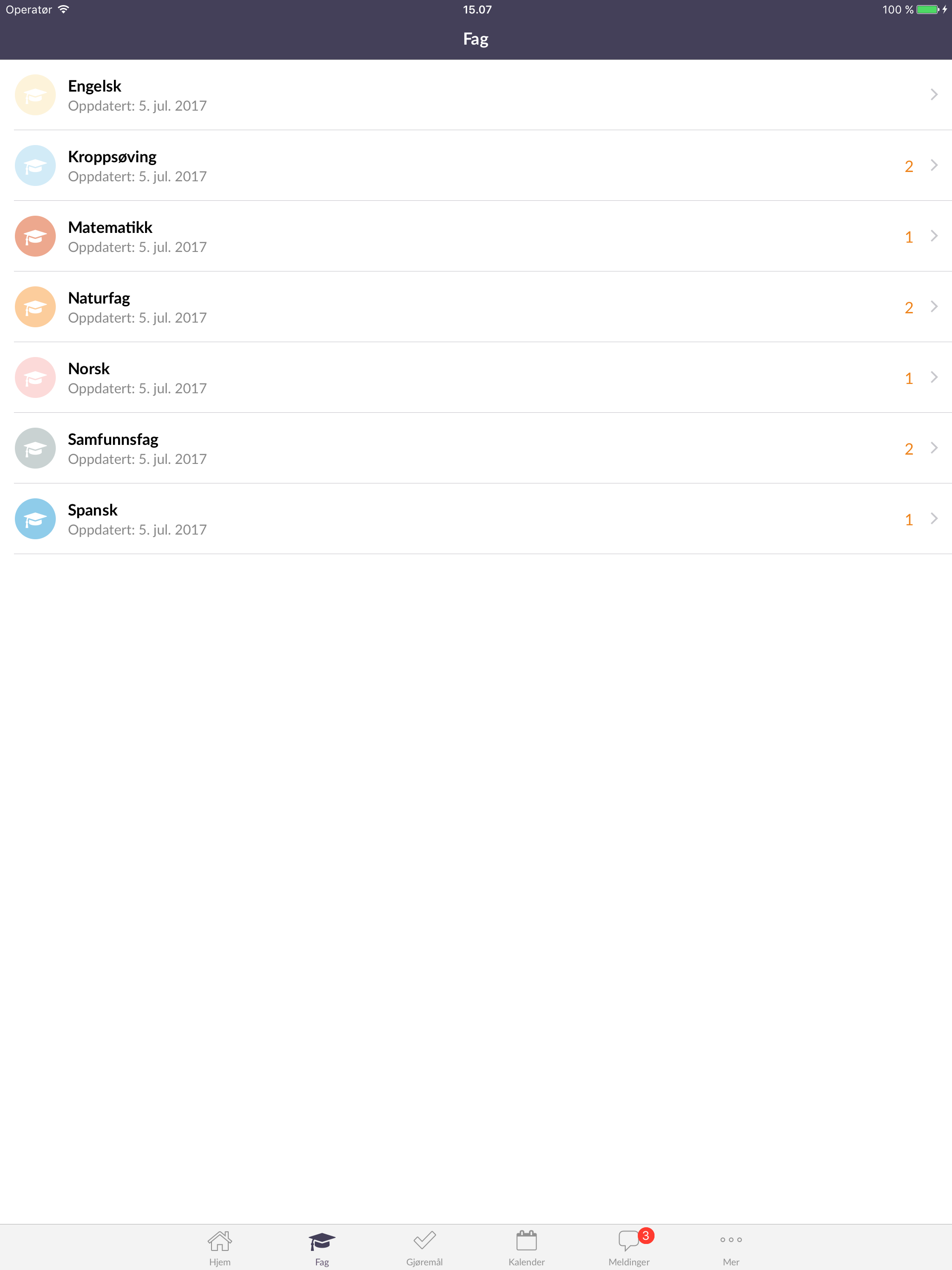This screenshot has height=1270, width=952.
Task: Click the Kroppsøving graduation cap icon
Action: [x=35, y=165]
